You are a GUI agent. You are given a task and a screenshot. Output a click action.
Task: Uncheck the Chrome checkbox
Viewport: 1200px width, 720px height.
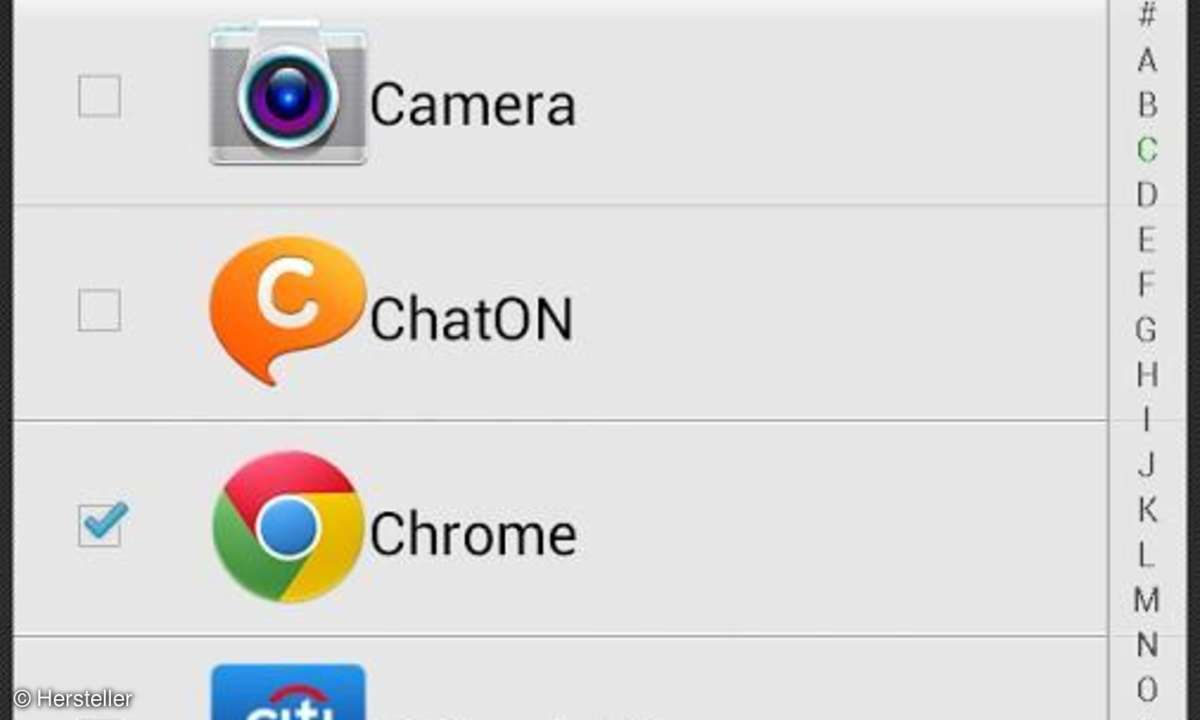[100, 525]
